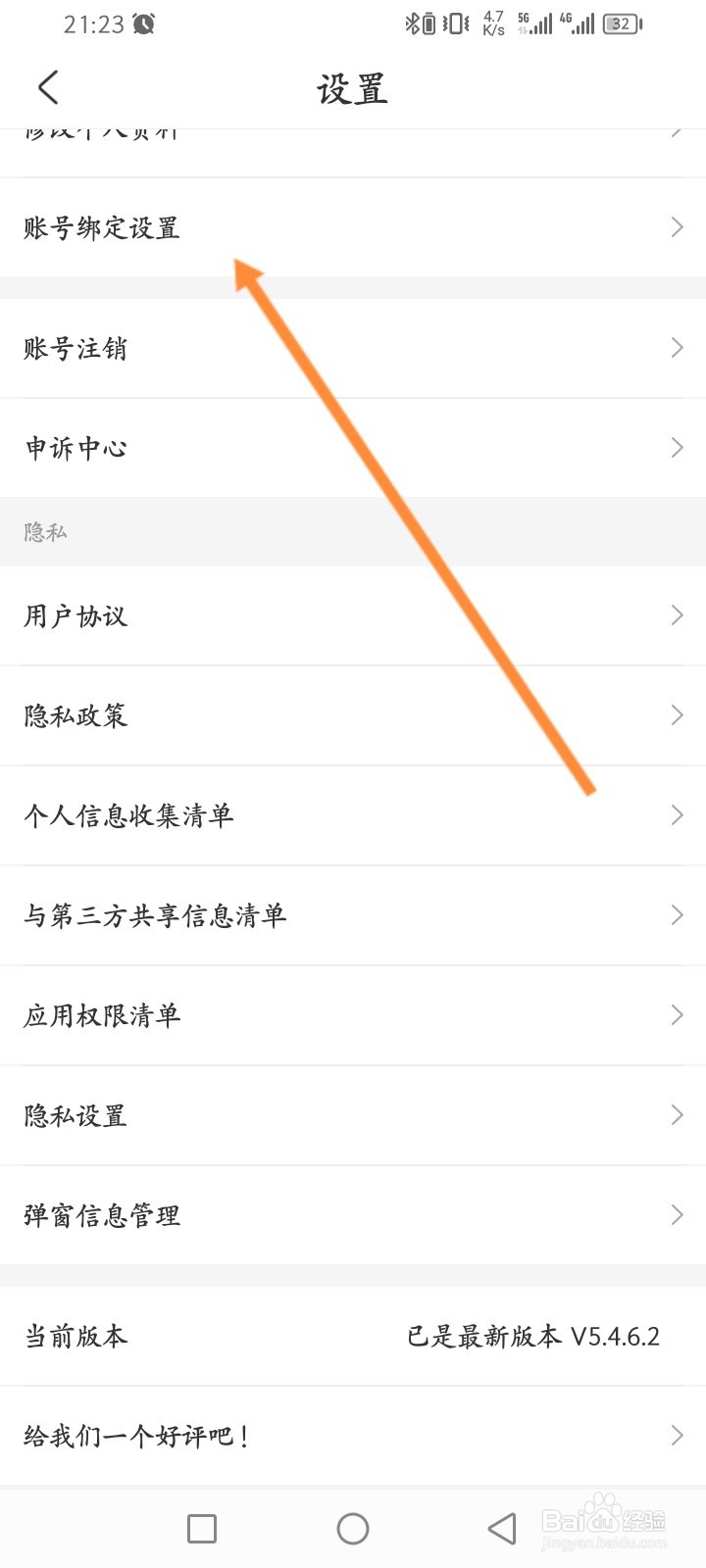Tap the home circle navigation icon

(353, 1528)
